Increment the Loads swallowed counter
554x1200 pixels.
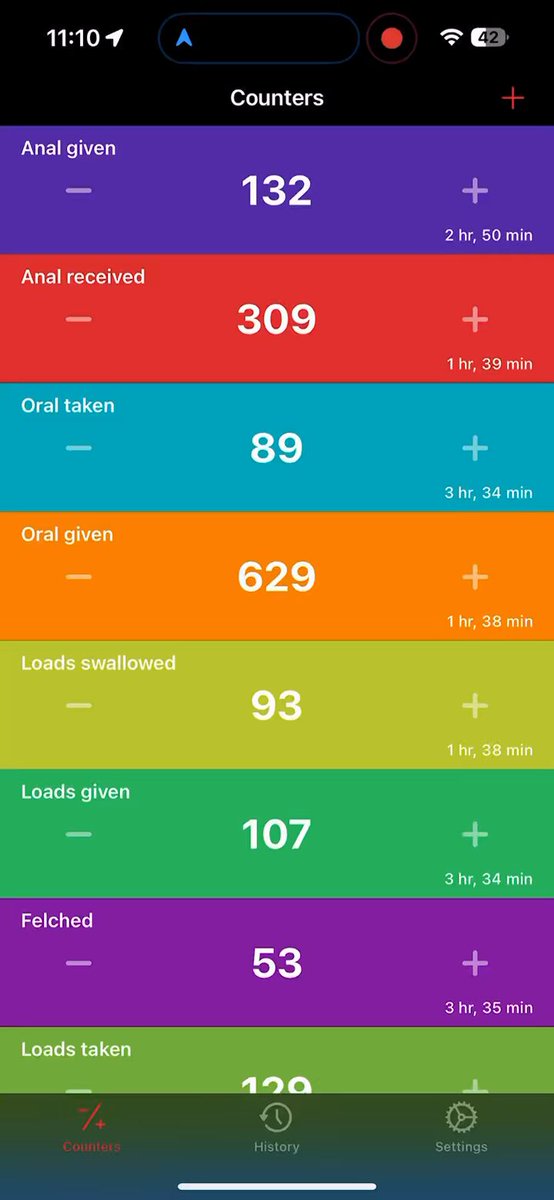(x=475, y=706)
